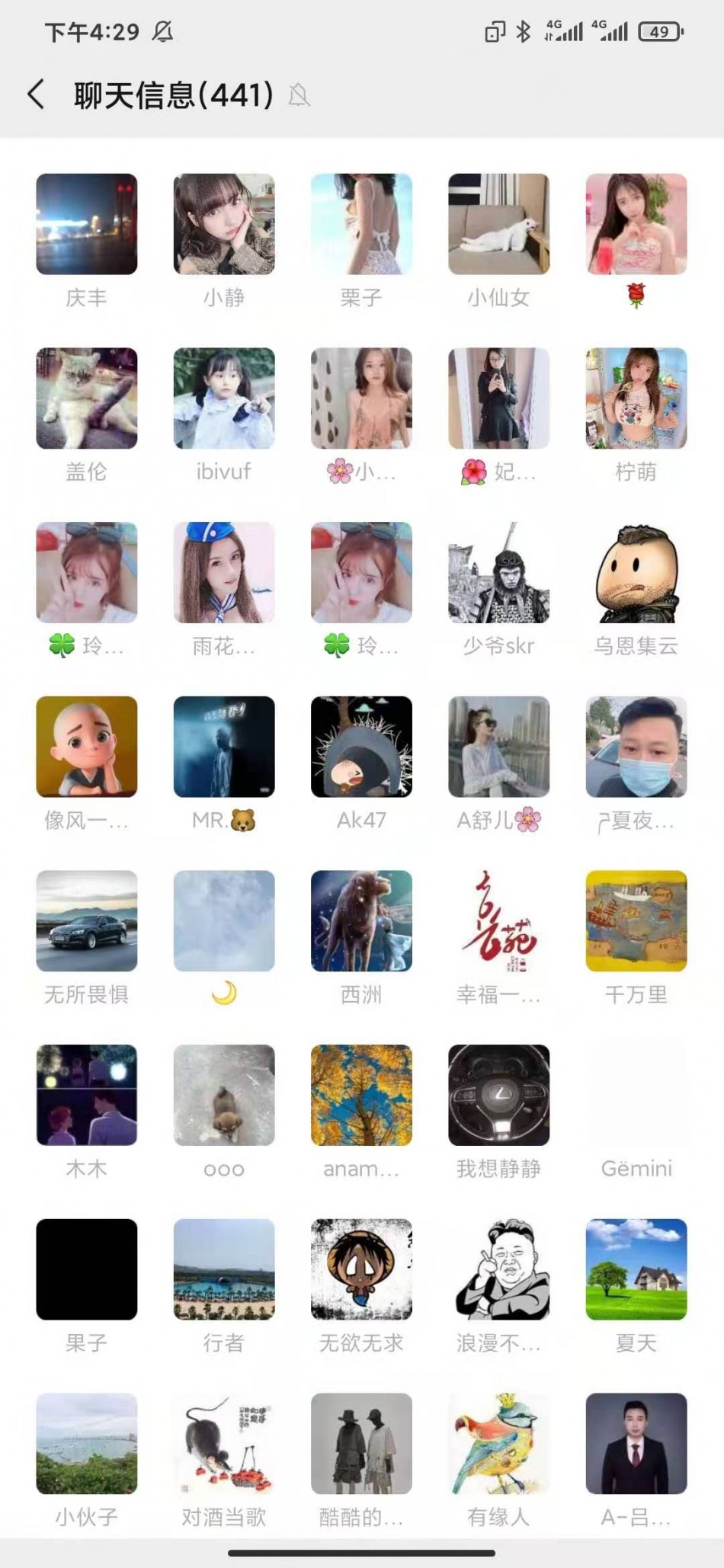Image resolution: width=724 pixels, height=1568 pixels.
Task: Open member 木木's profile
Action: tap(87, 1095)
